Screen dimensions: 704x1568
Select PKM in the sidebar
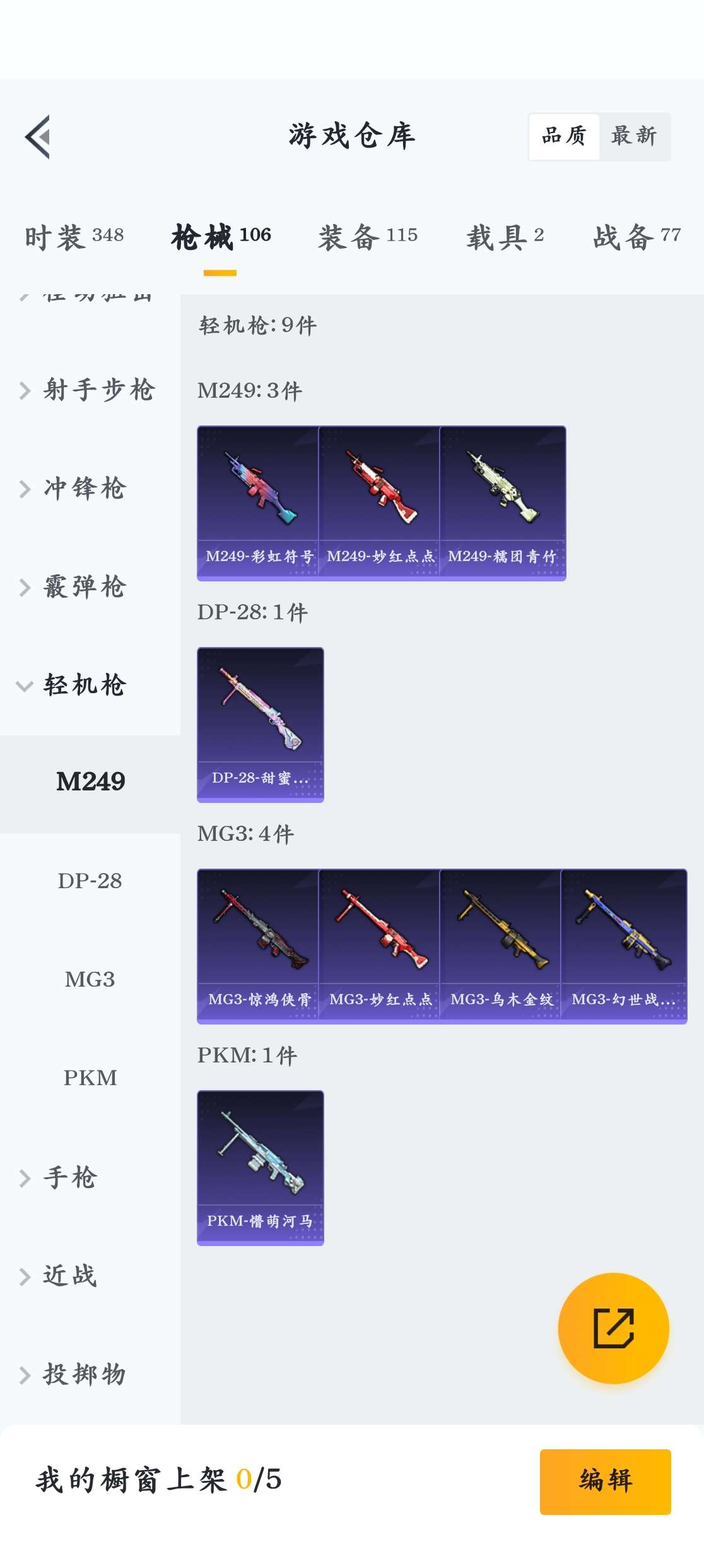tap(90, 1078)
